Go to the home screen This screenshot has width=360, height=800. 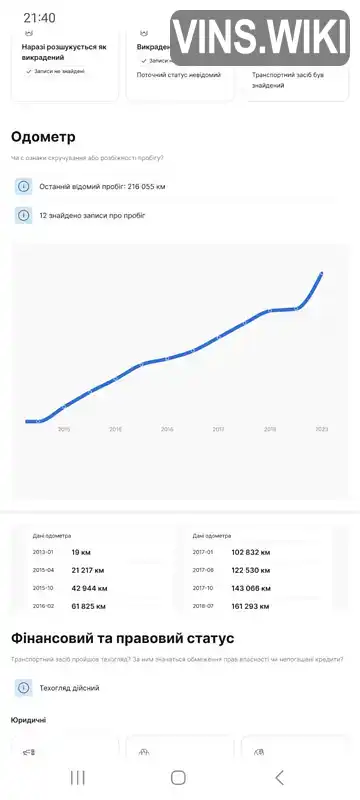[x=178, y=778]
